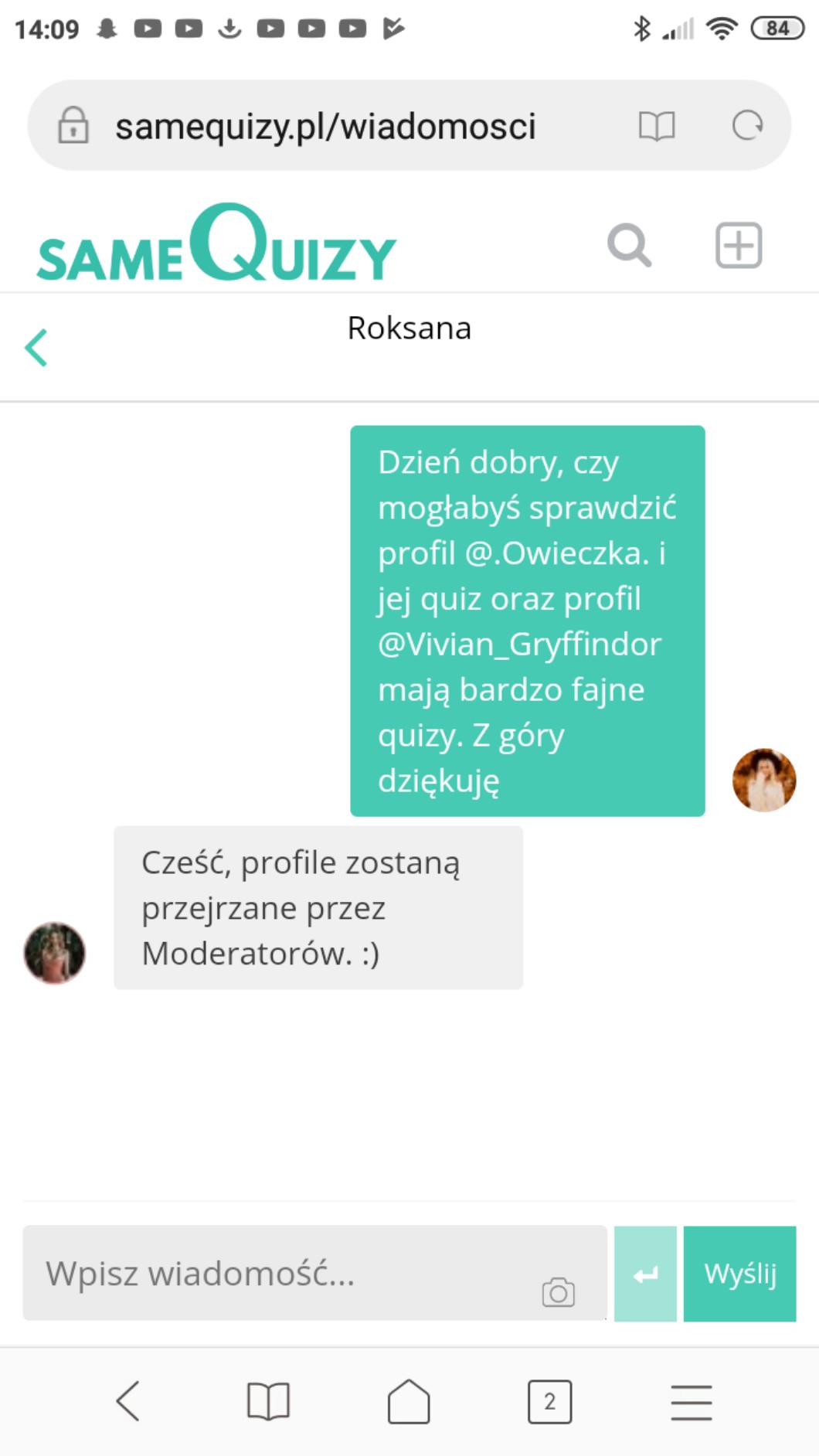819x1456 pixels.
Task: Open the tab switcher showing 2 tabs
Action: [x=549, y=1401]
